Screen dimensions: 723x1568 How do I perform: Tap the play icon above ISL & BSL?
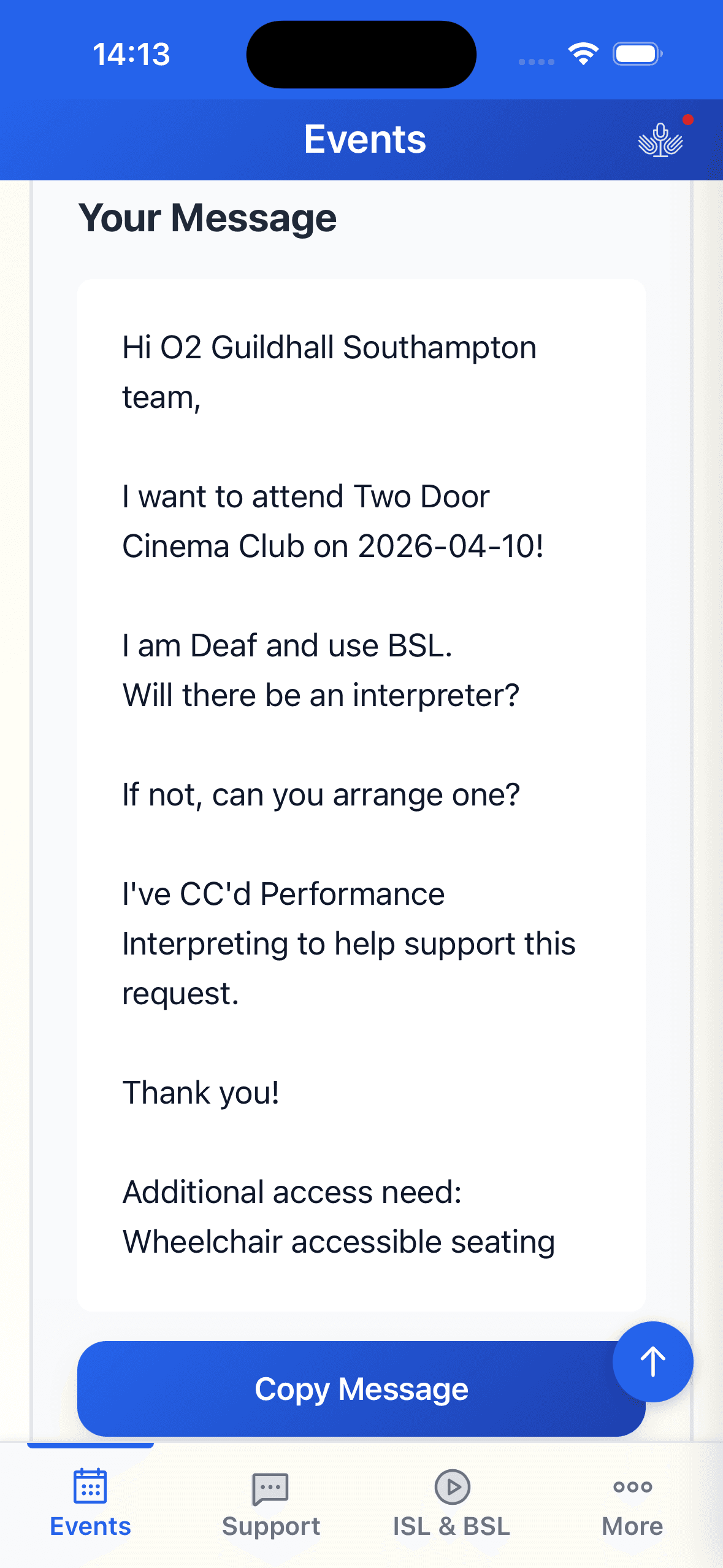[451, 1486]
